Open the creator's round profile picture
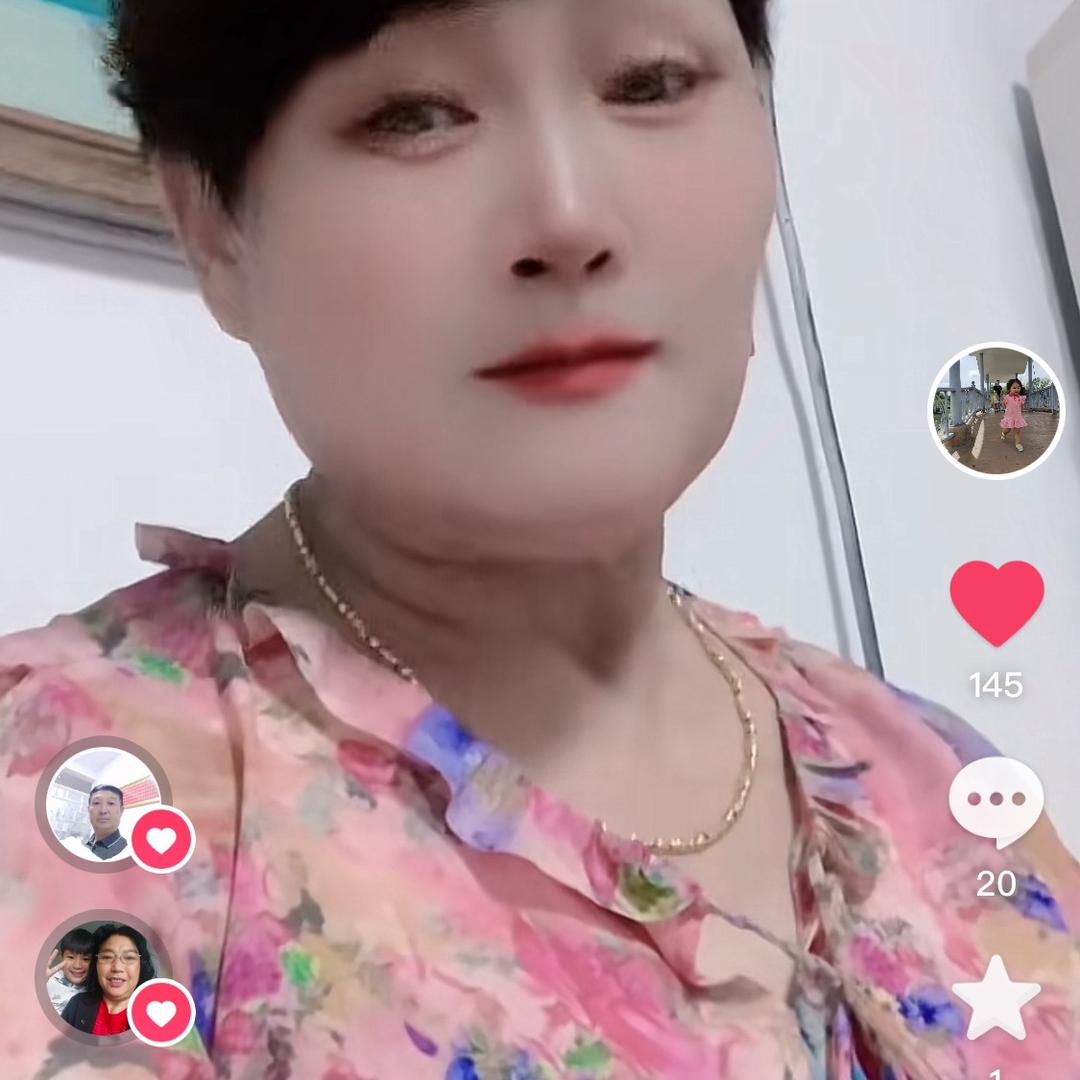 996,411
